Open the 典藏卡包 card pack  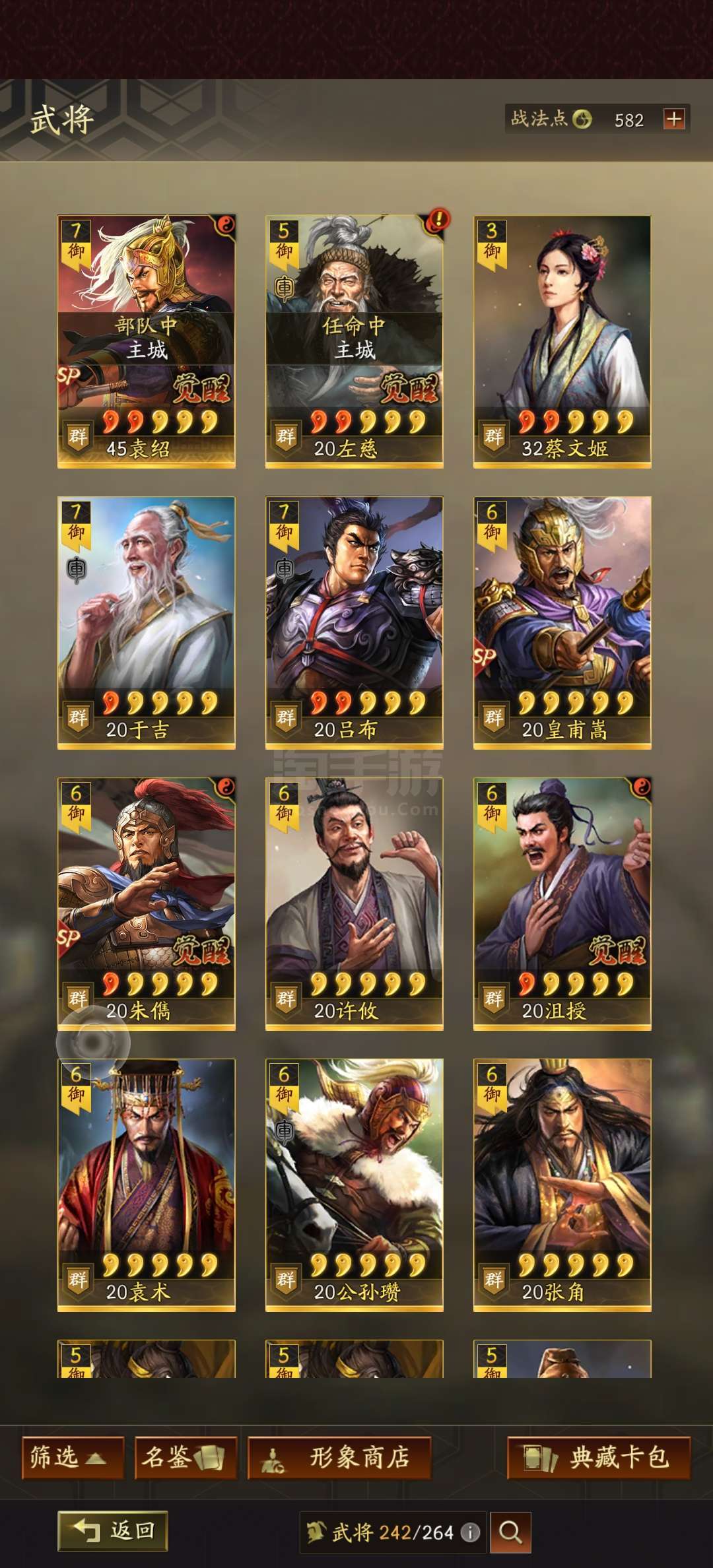(599, 1457)
